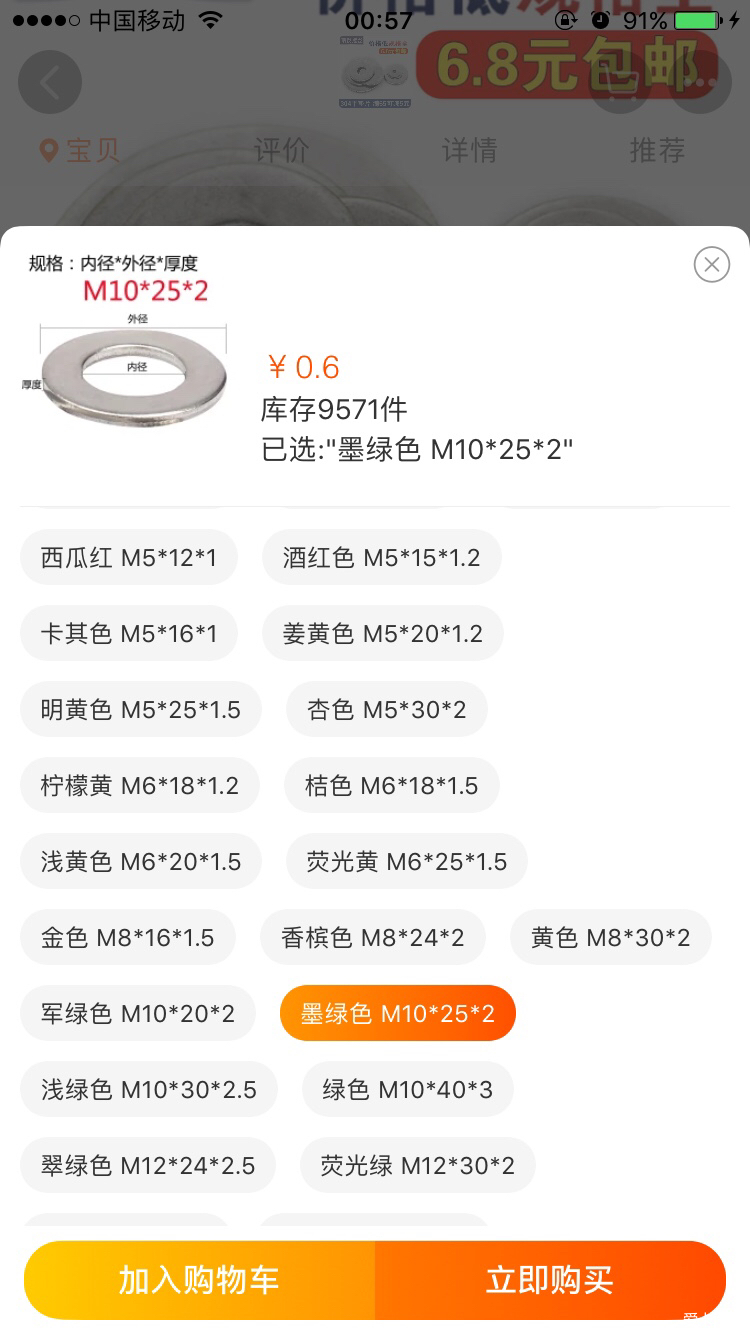The image size is (750, 1334).
Task: Pick 浅黄色 M6*20*1.5 variant
Action: coord(141,861)
